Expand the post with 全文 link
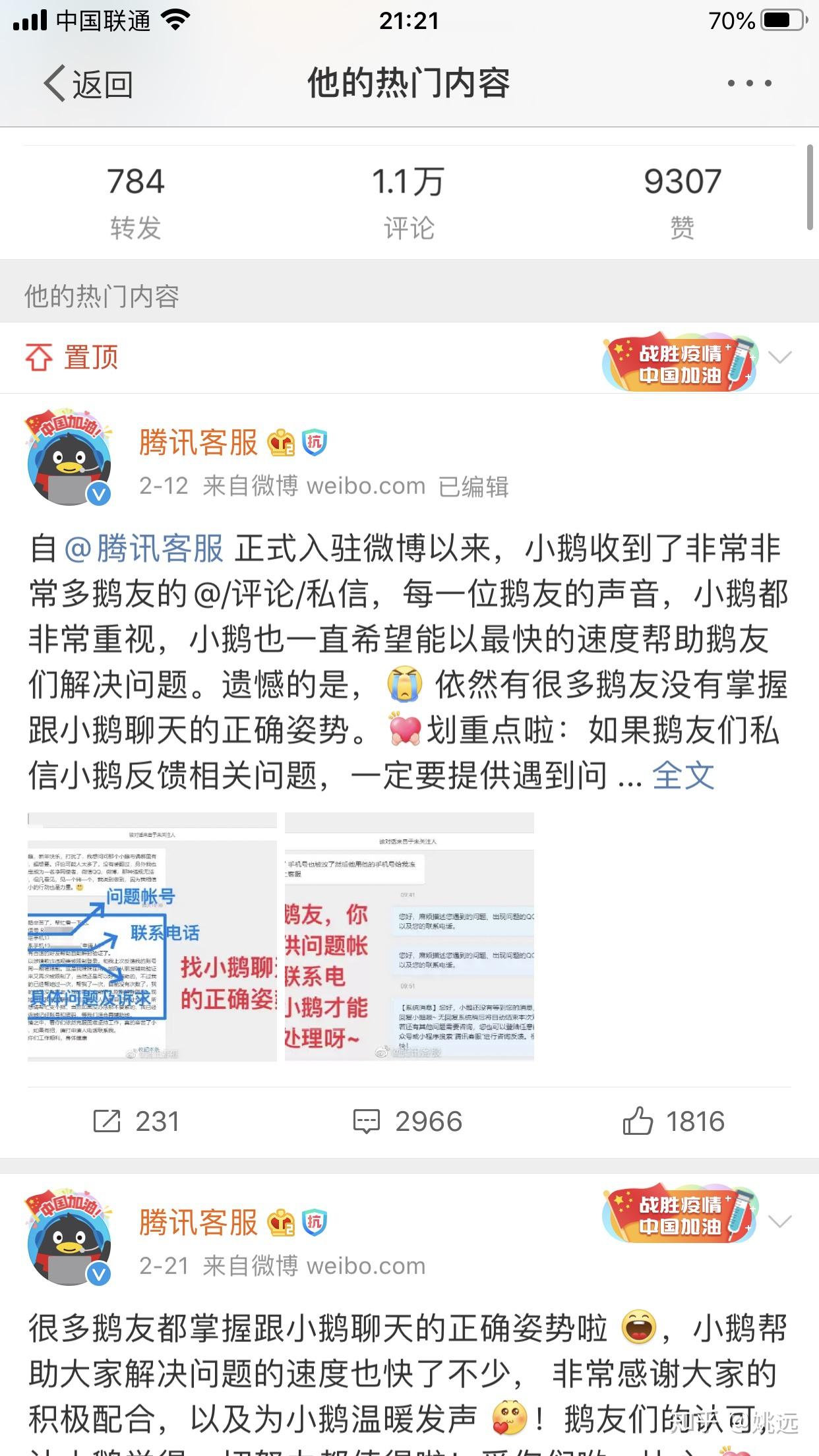Screen dimensions: 819x1456 [683, 775]
